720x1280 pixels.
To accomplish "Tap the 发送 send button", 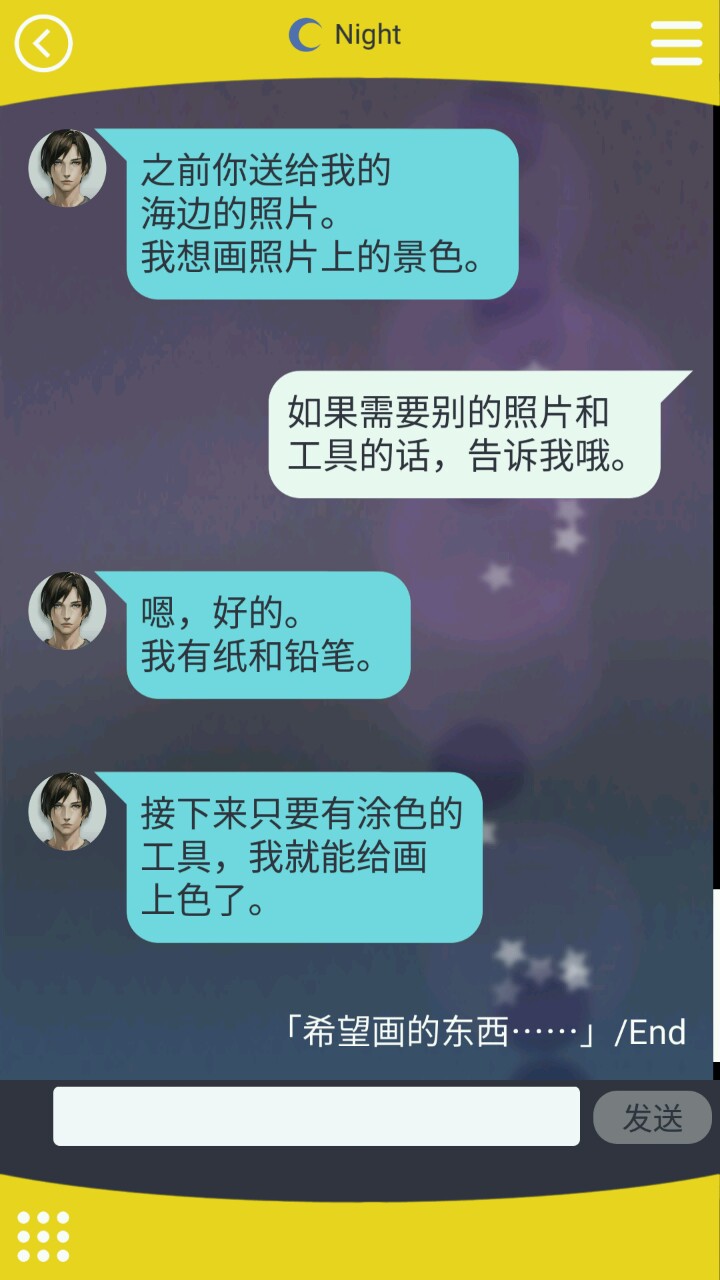I will (x=652, y=1118).
